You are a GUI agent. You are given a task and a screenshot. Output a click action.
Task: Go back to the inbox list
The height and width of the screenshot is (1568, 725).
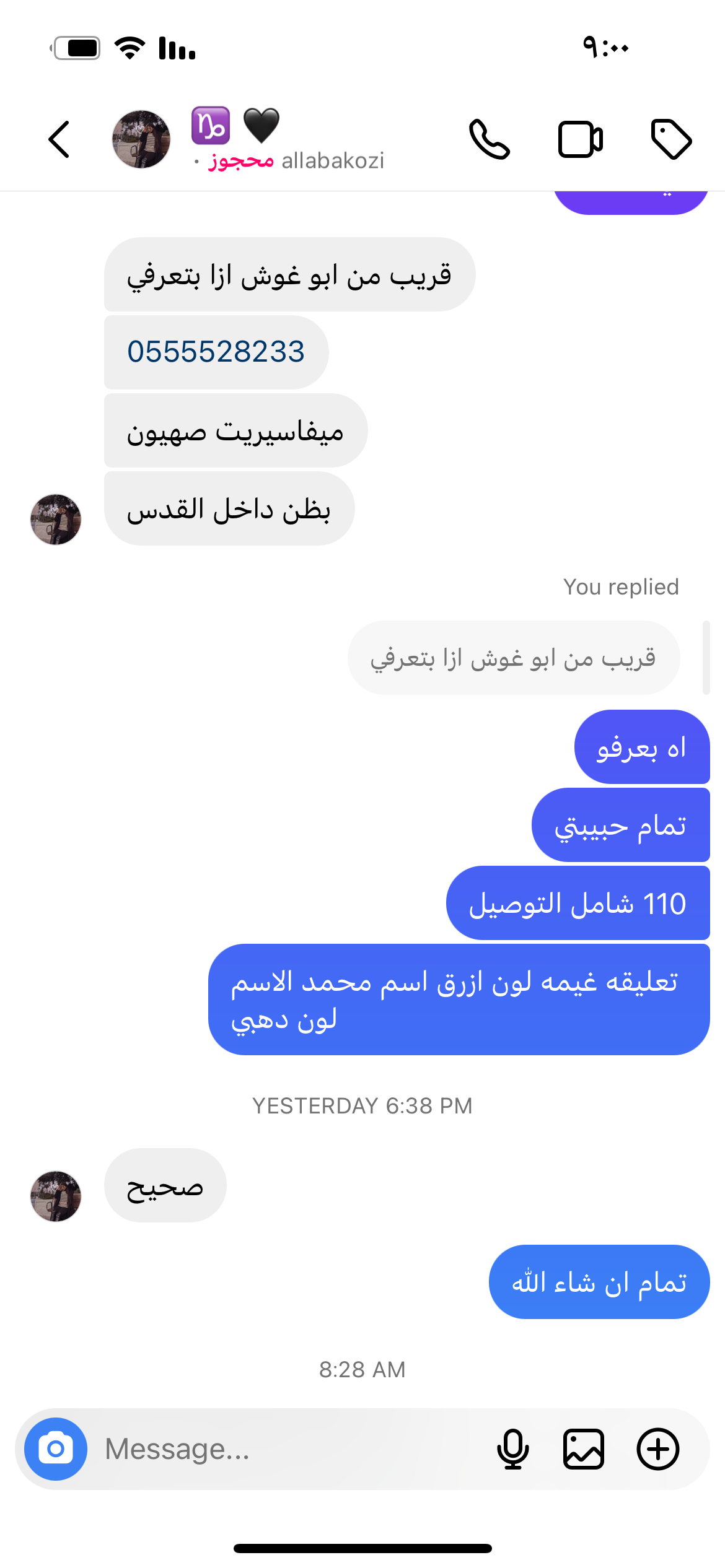(59, 139)
